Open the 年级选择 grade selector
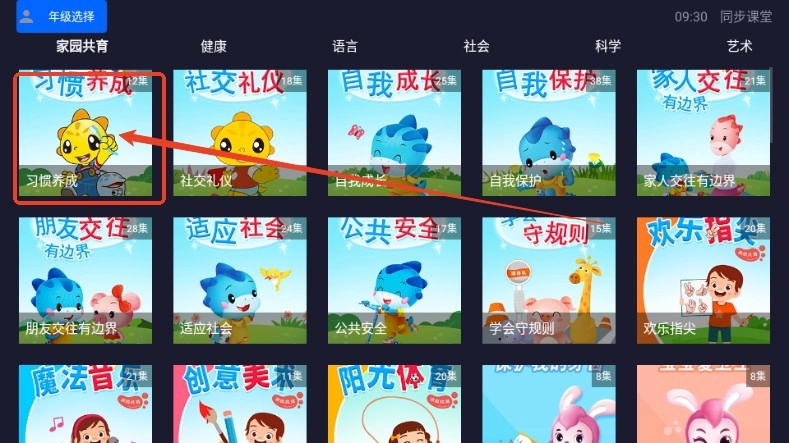The width and height of the screenshot is (789, 443). point(61,16)
